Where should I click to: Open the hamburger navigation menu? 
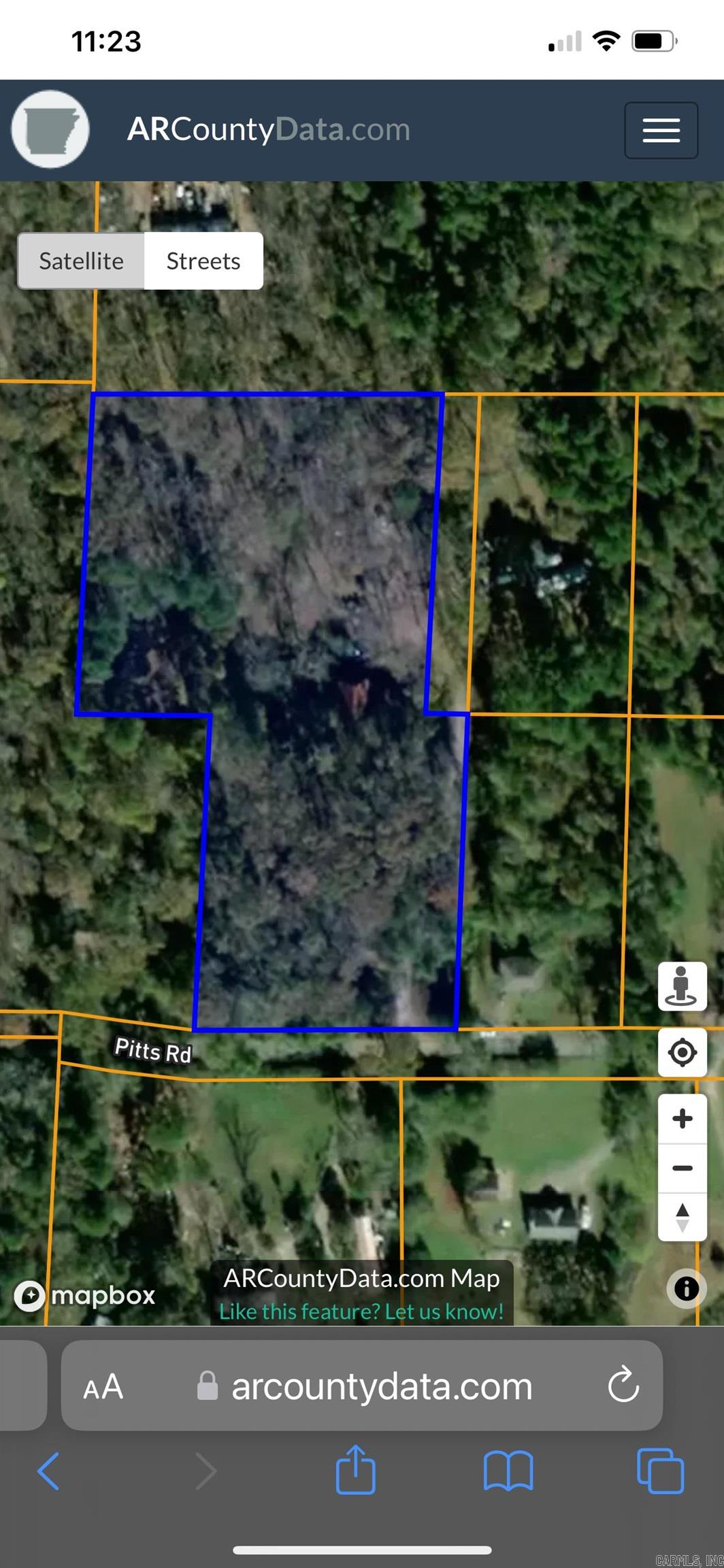pos(661,130)
